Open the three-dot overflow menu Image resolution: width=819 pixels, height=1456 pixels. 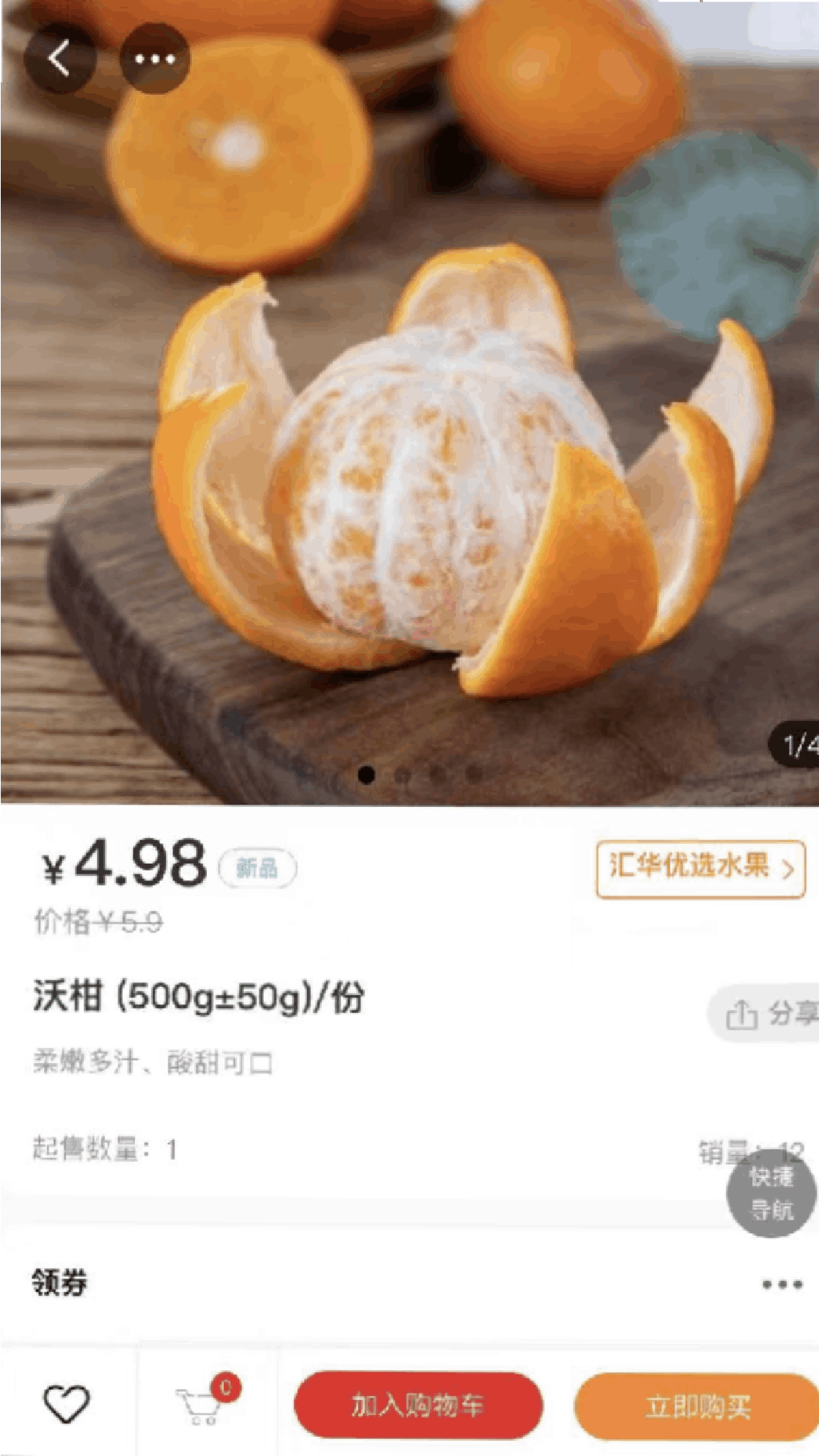[x=155, y=58]
